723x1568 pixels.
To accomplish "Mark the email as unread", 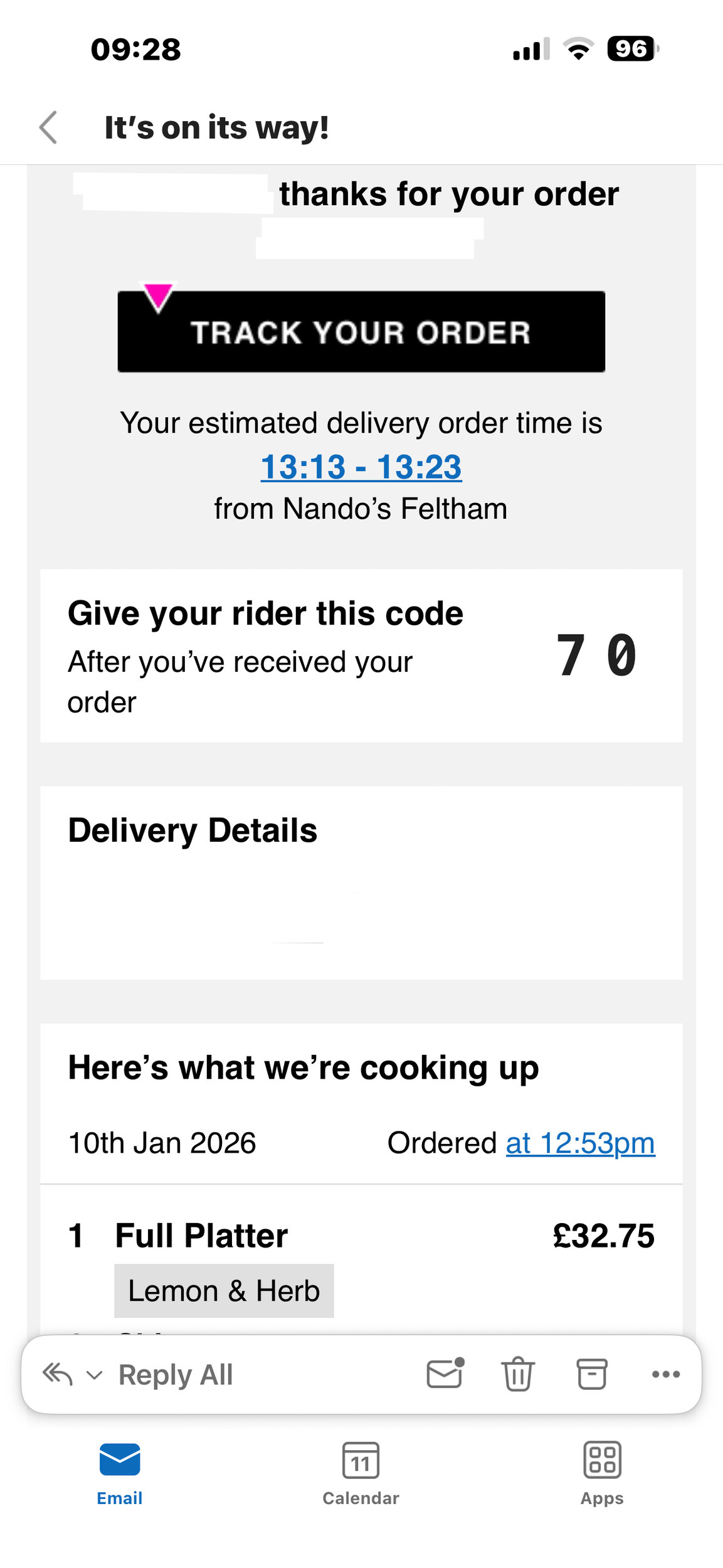I will click(445, 1374).
